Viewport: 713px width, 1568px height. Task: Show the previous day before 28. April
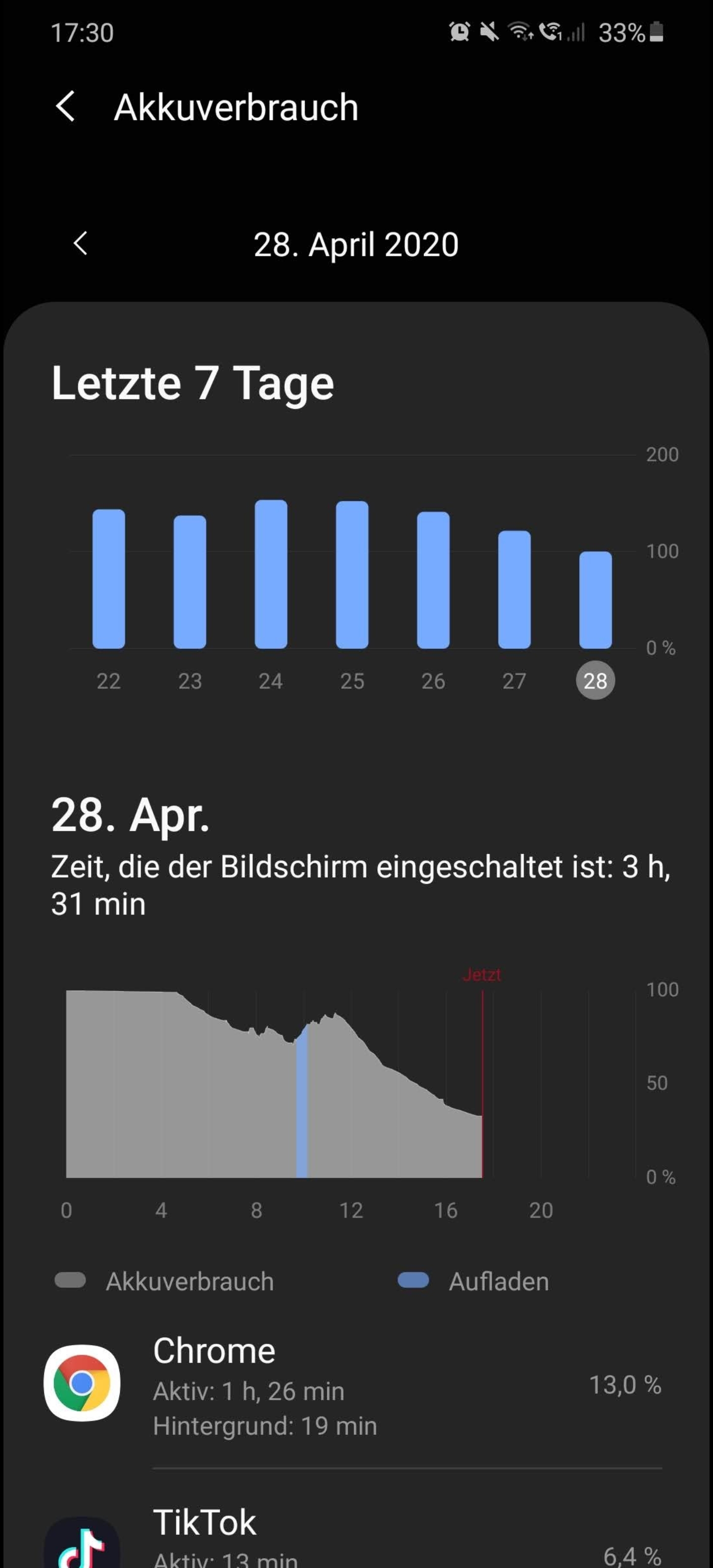click(x=80, y=244)
